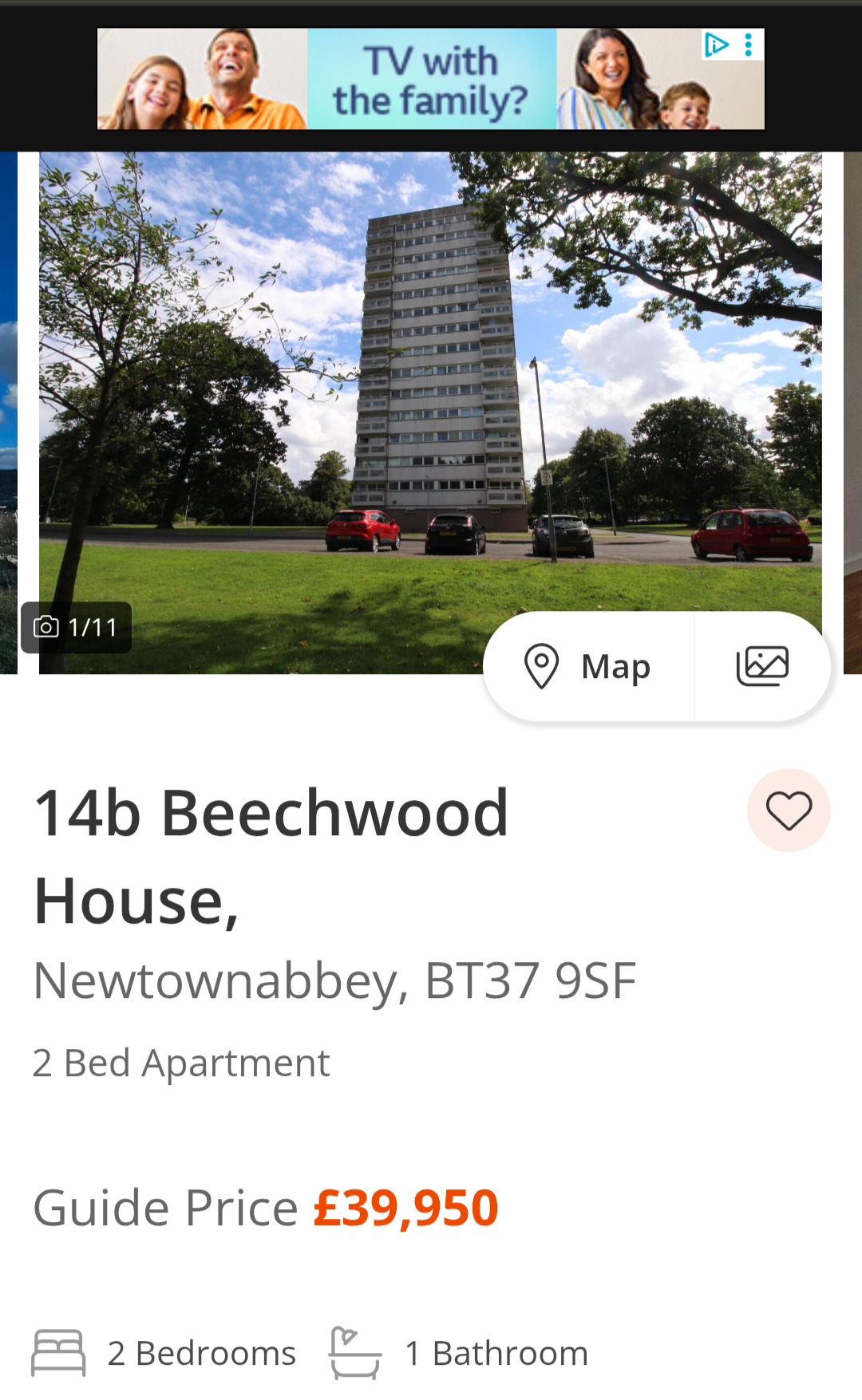
Task: Open the photo gallery icon
Action: coord(762,667)
